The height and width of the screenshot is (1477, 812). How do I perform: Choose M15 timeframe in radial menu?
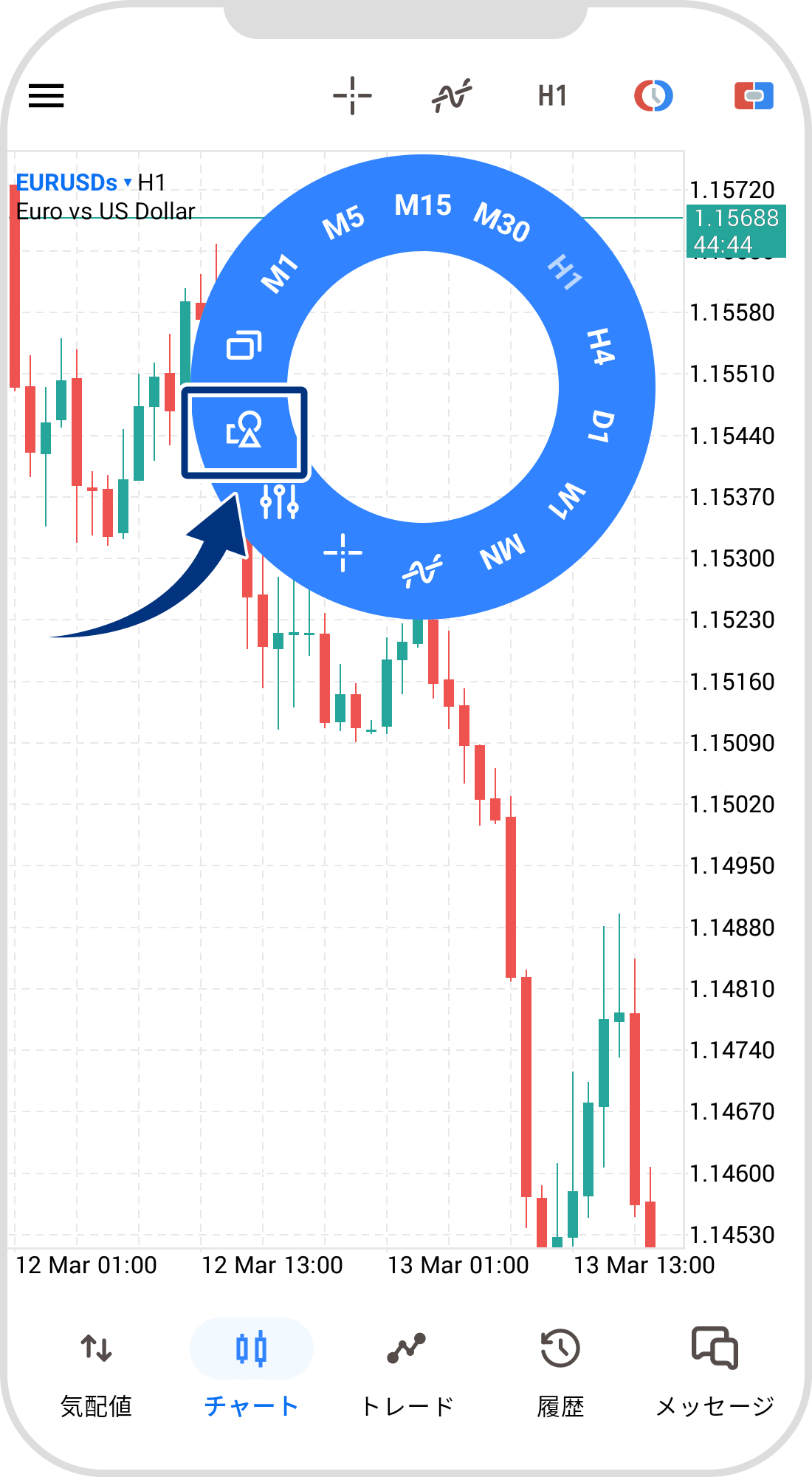pyautogui.click(x=423, y=205)
